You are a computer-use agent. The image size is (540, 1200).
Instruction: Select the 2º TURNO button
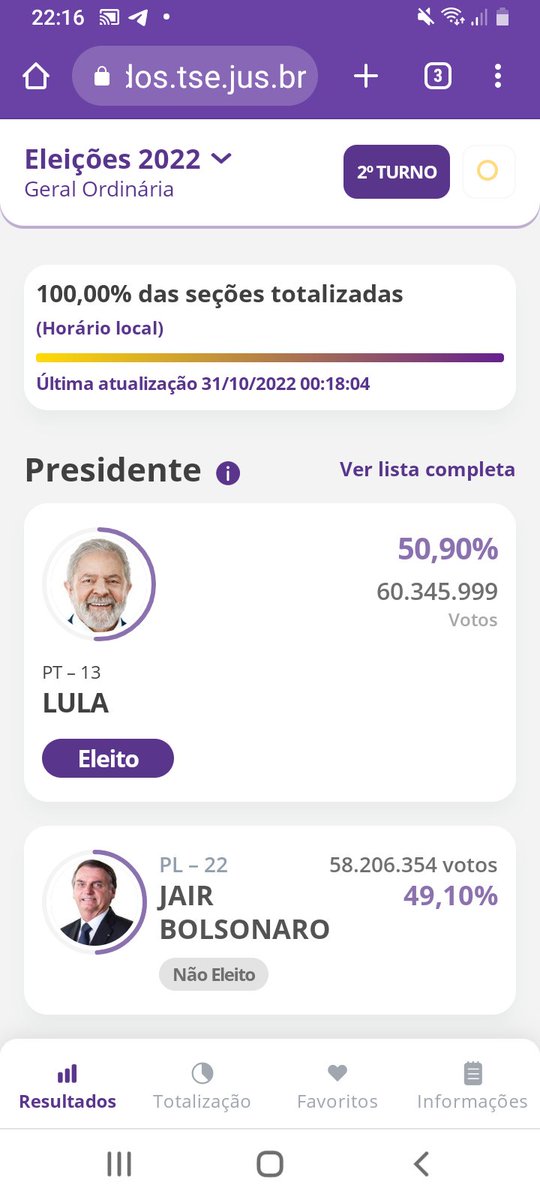397,172
